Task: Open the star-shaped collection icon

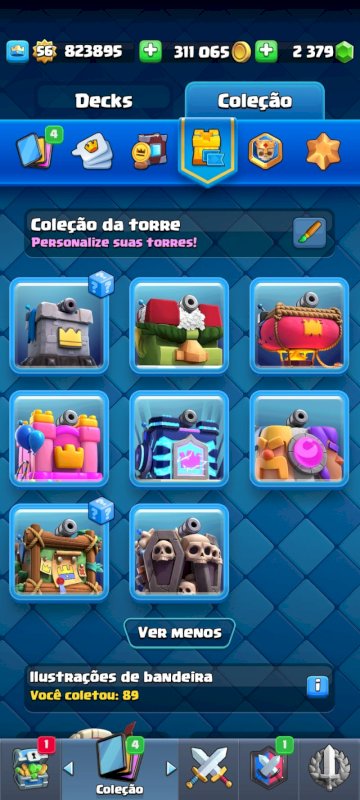Action: pos(323,151)
